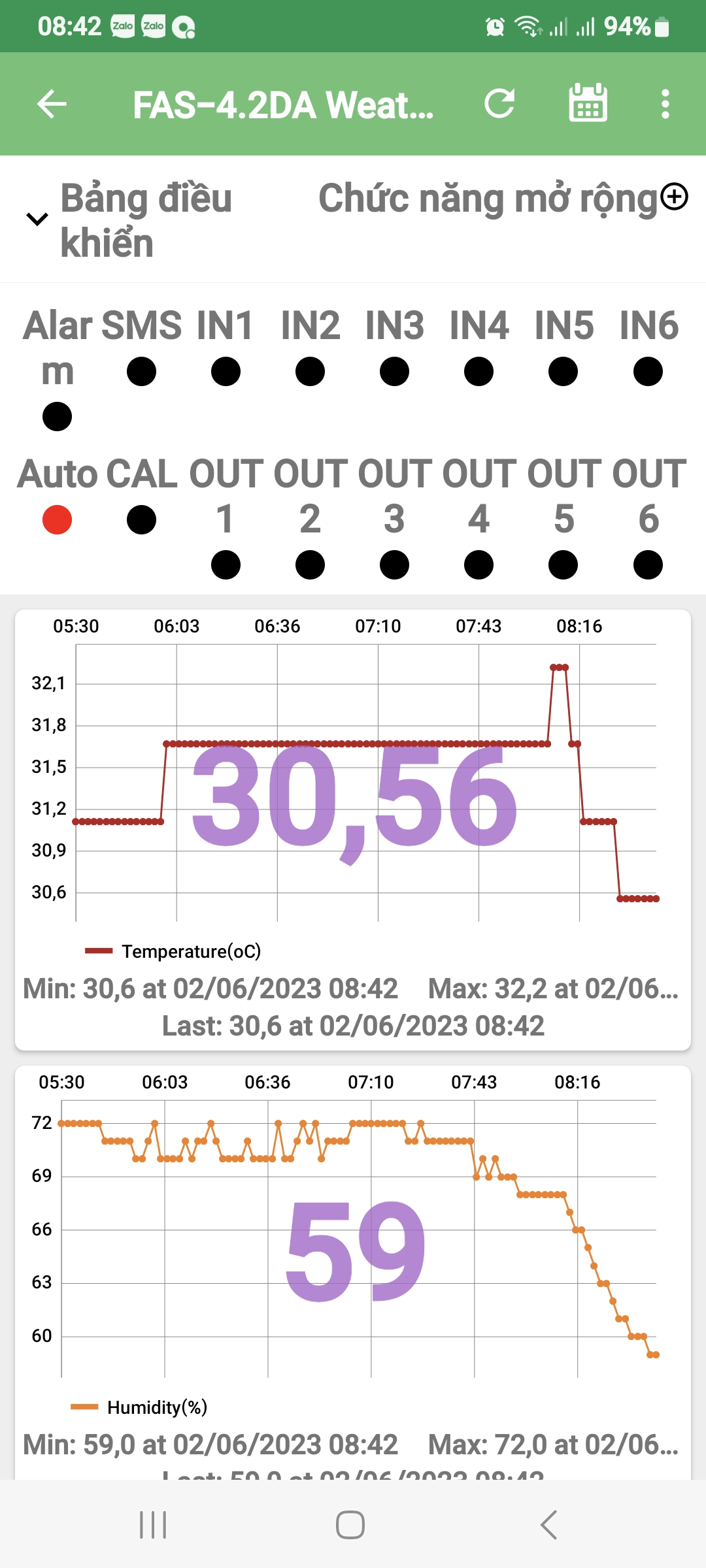Go back using the top arrow
The image size is (706, 1568).
(x=52, y=104)
